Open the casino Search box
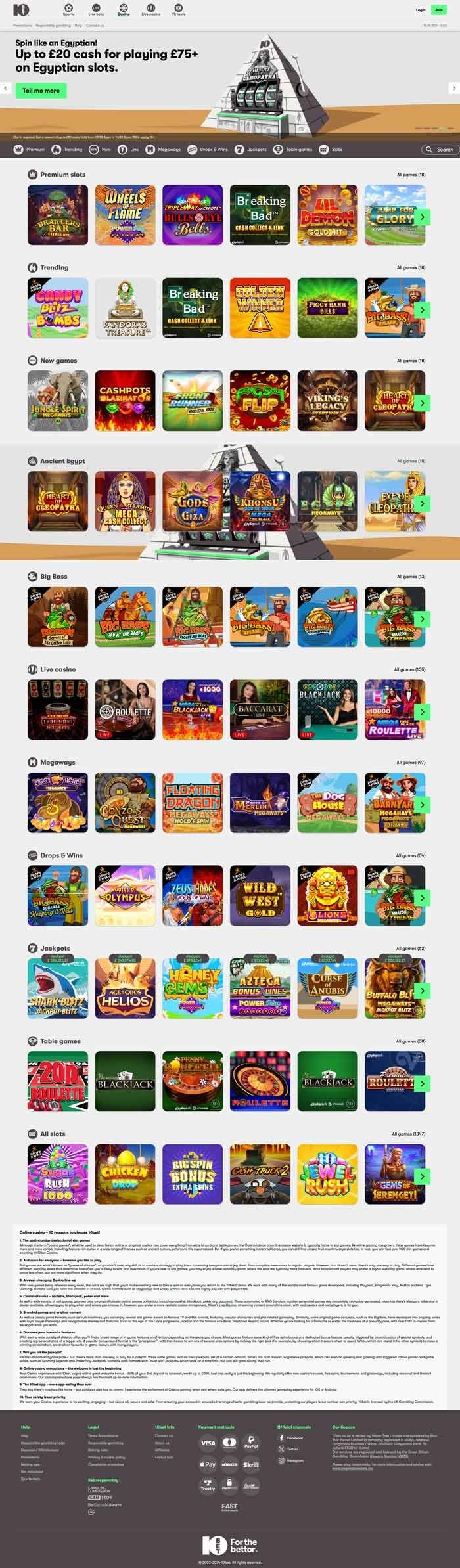 439,149
